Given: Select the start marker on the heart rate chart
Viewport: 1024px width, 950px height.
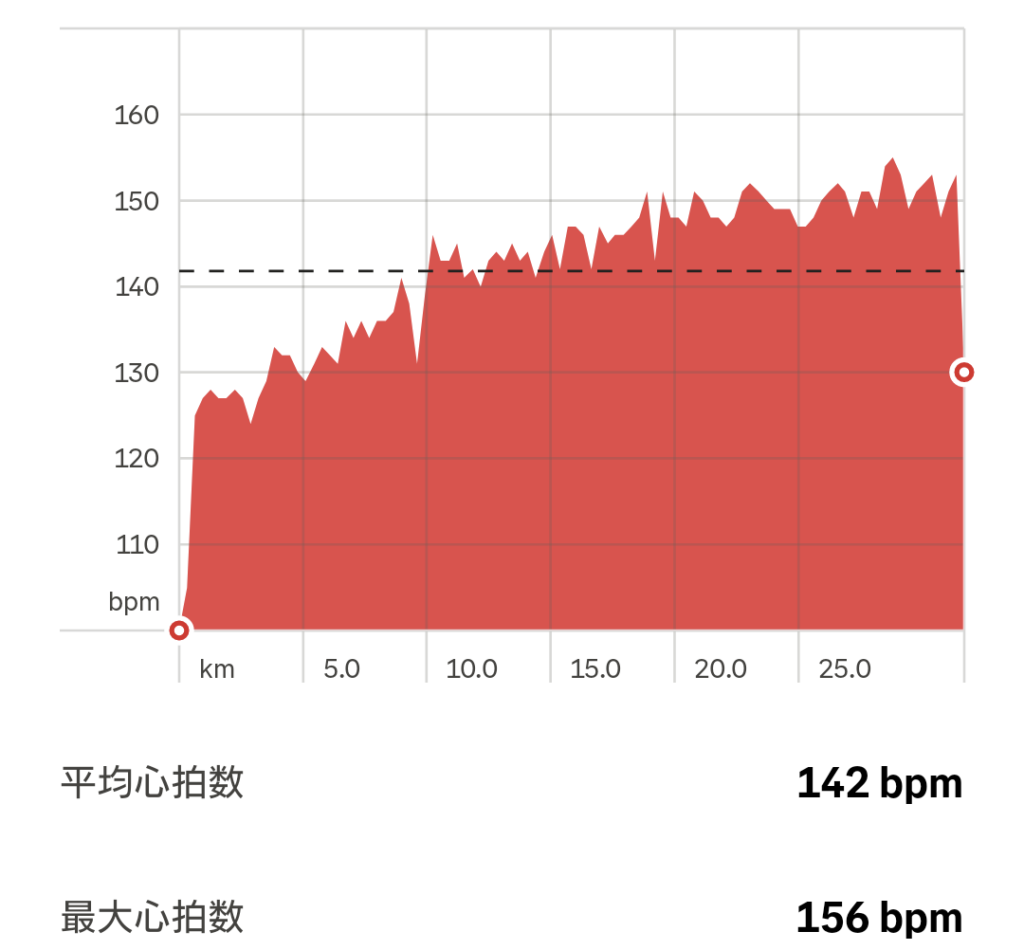Looking at the screenshot, I should [x=179, y=630].
